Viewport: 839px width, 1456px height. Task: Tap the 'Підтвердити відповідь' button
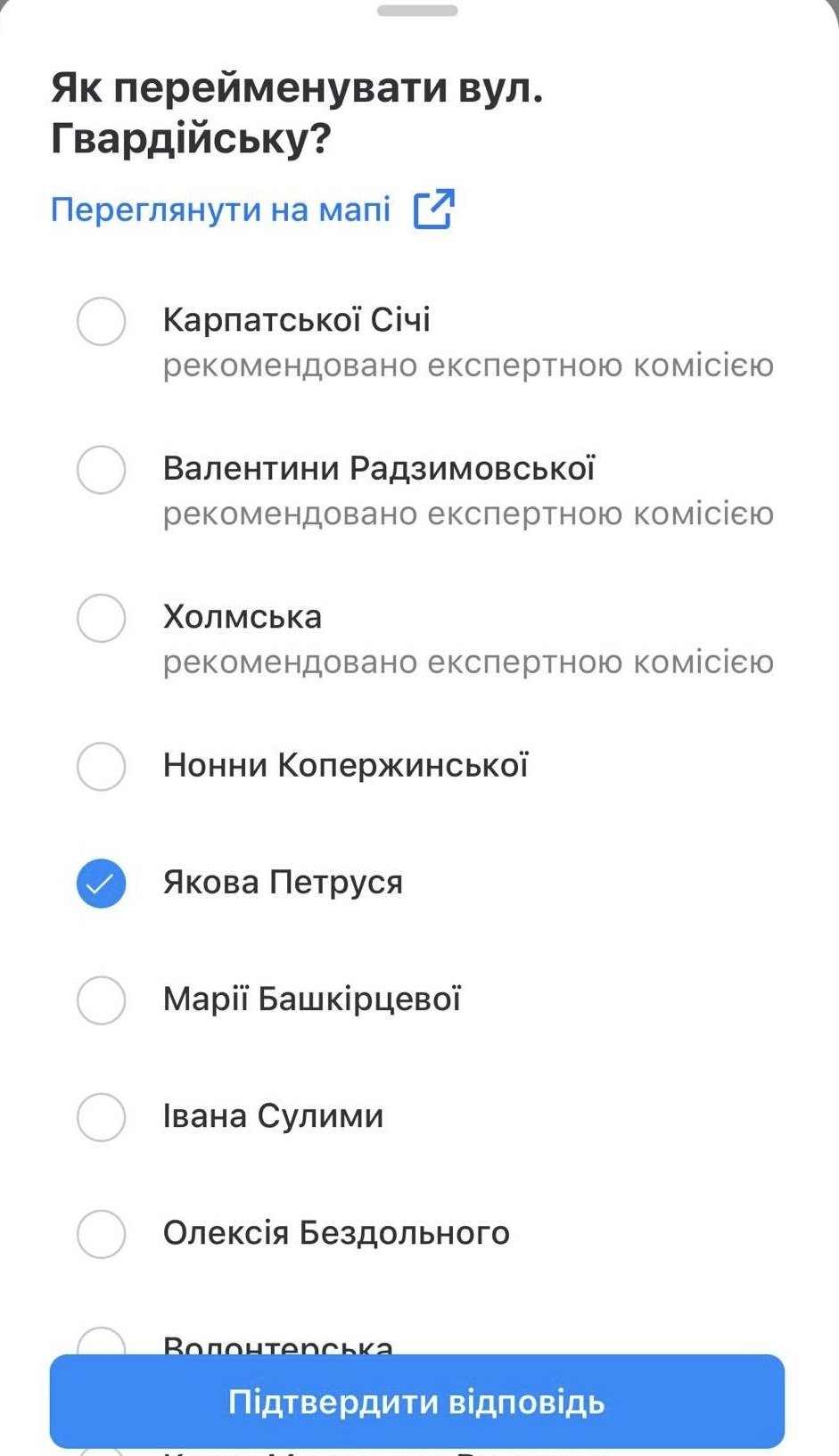[x=417, y=1402]
